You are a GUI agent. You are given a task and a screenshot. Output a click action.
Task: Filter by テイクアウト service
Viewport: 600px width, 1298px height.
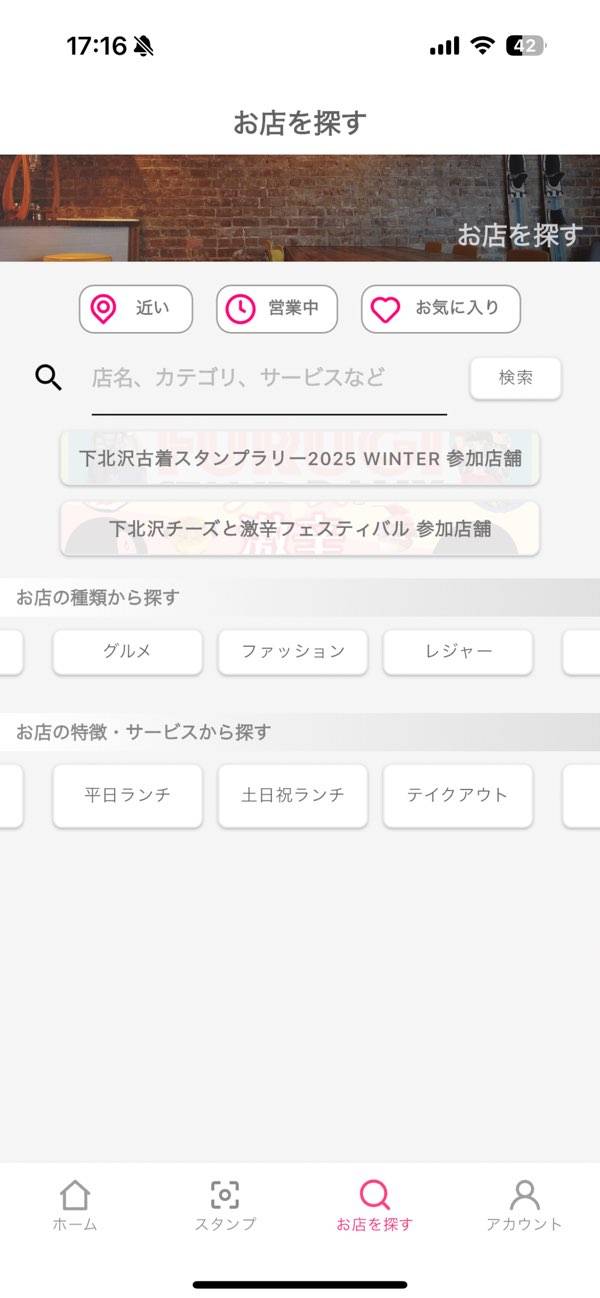(x=457, y=796)
